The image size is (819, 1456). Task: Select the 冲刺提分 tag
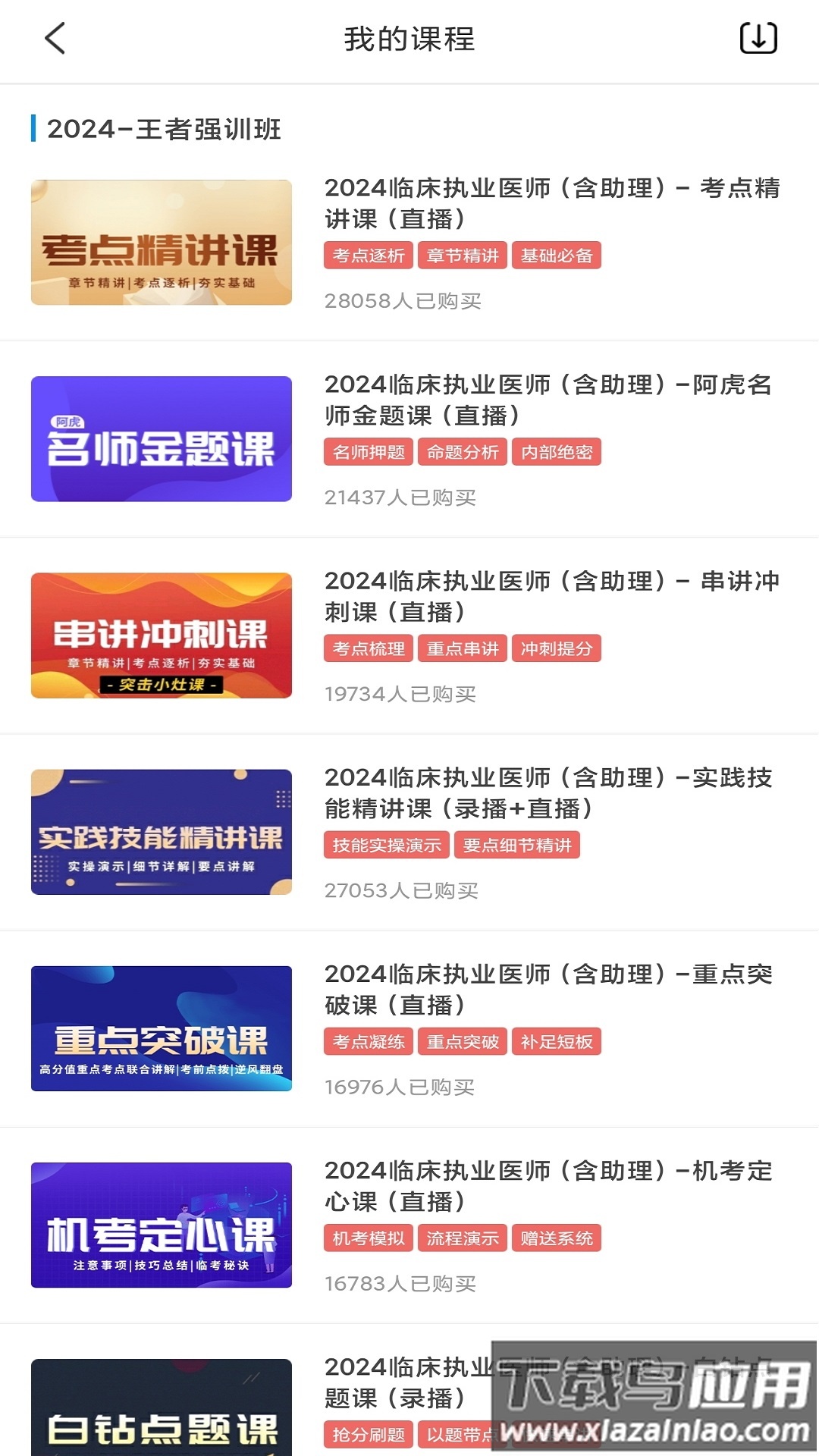coord(556,648)
